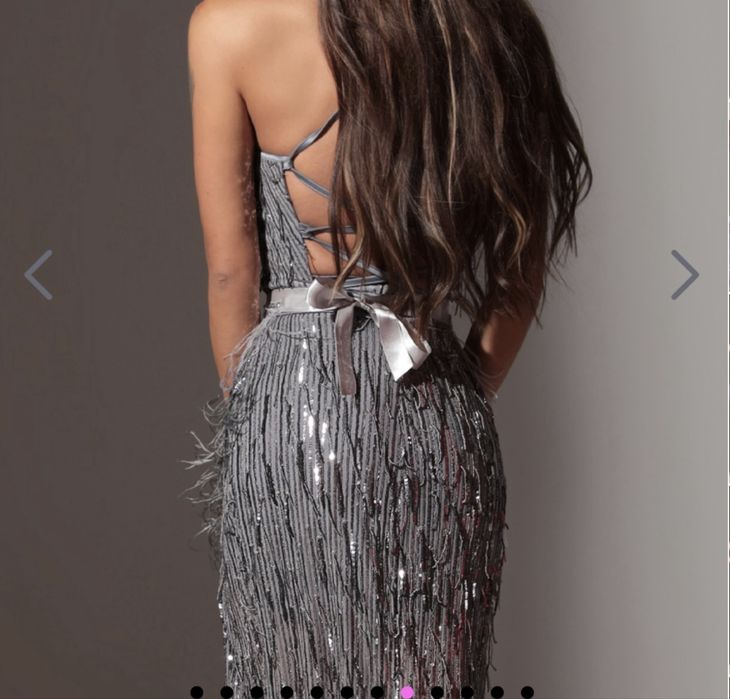Screen dimensions: 730x699
Task: Show the next photo with the right arrow
Action: [684, 275]
